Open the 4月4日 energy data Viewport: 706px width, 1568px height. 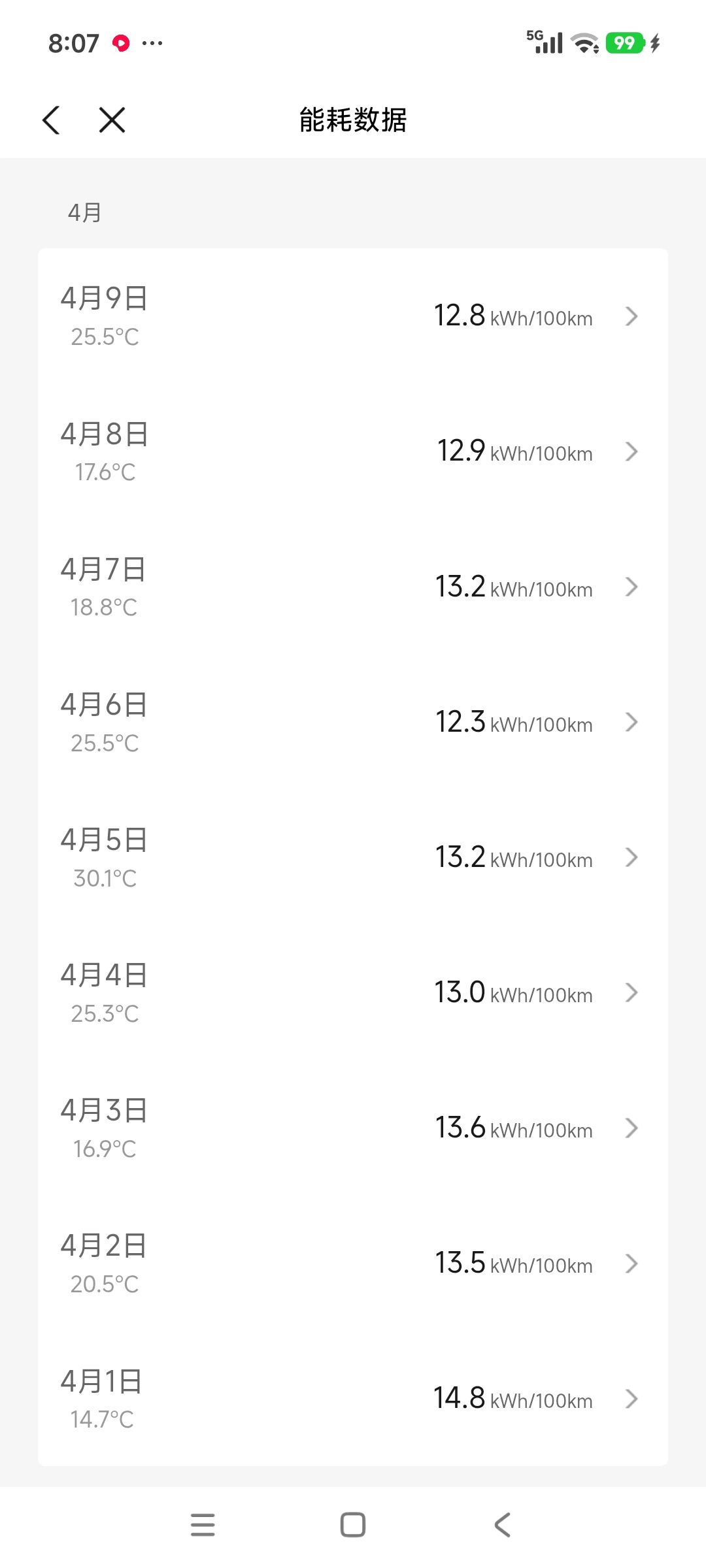click(x=353, y=993)
